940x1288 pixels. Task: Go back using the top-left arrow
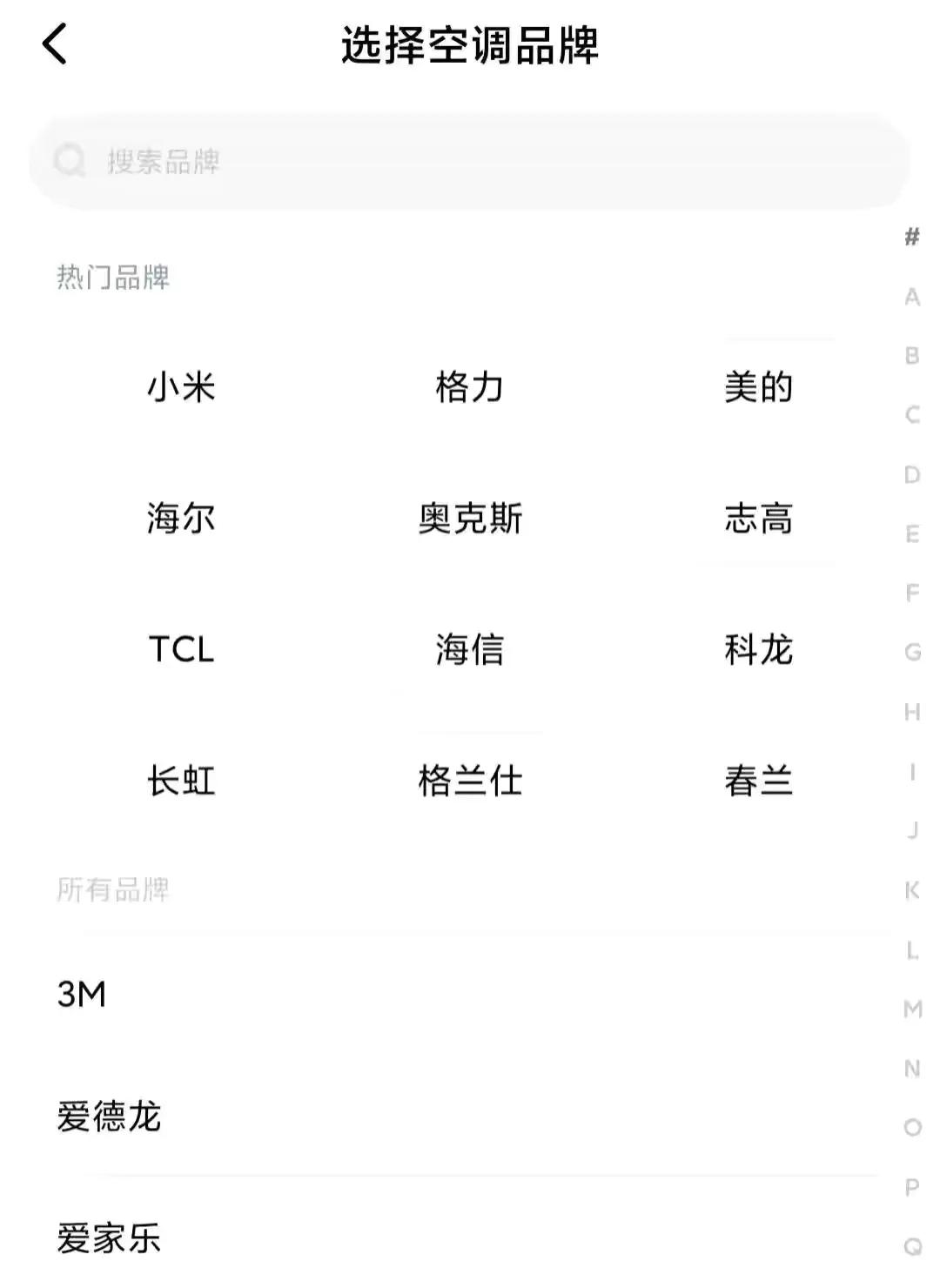pyautogui.click(x=54, y=44)
